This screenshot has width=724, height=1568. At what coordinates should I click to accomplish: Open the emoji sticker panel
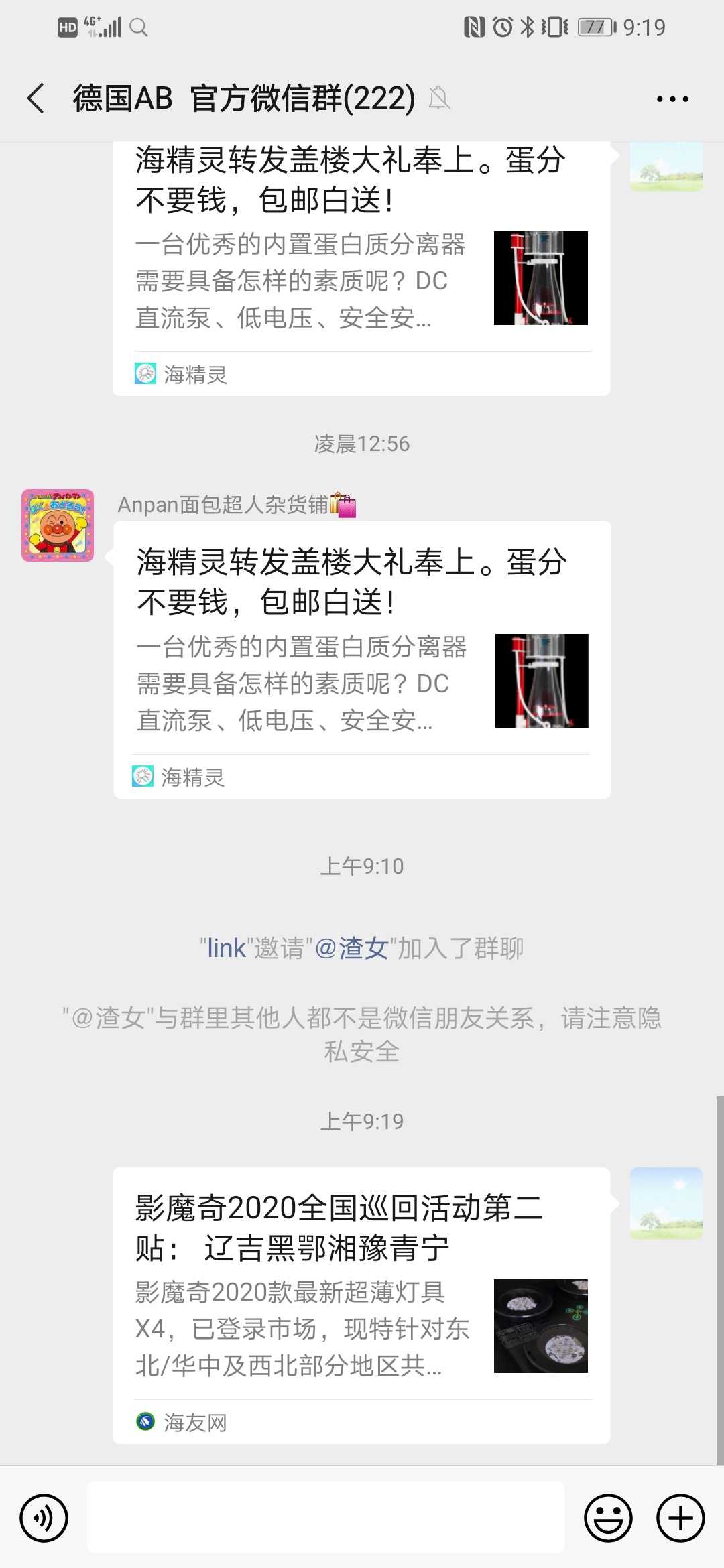coord(608,1518)
